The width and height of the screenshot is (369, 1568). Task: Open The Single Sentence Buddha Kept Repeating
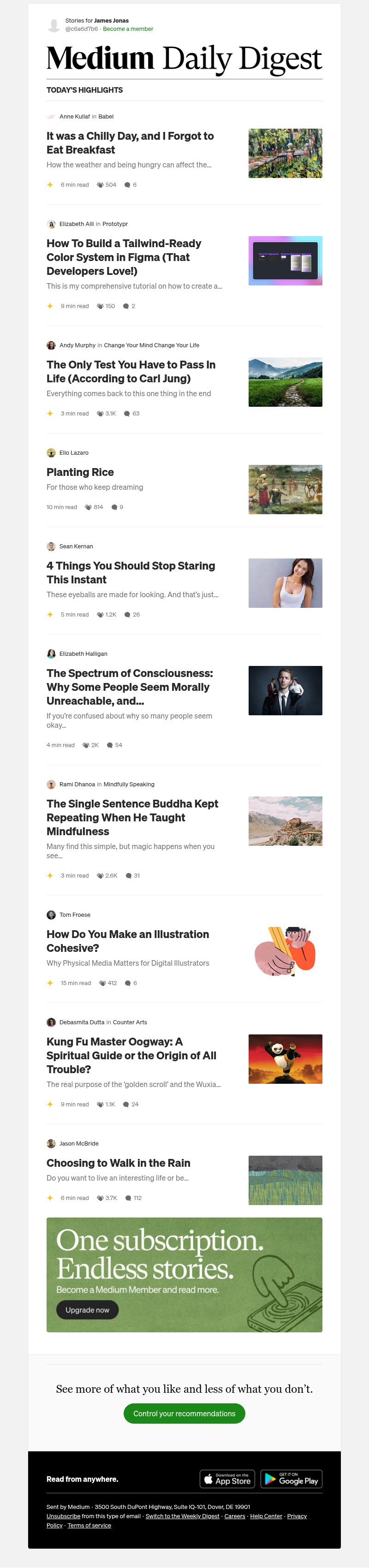pyautogui.click(x=131, y=817)
